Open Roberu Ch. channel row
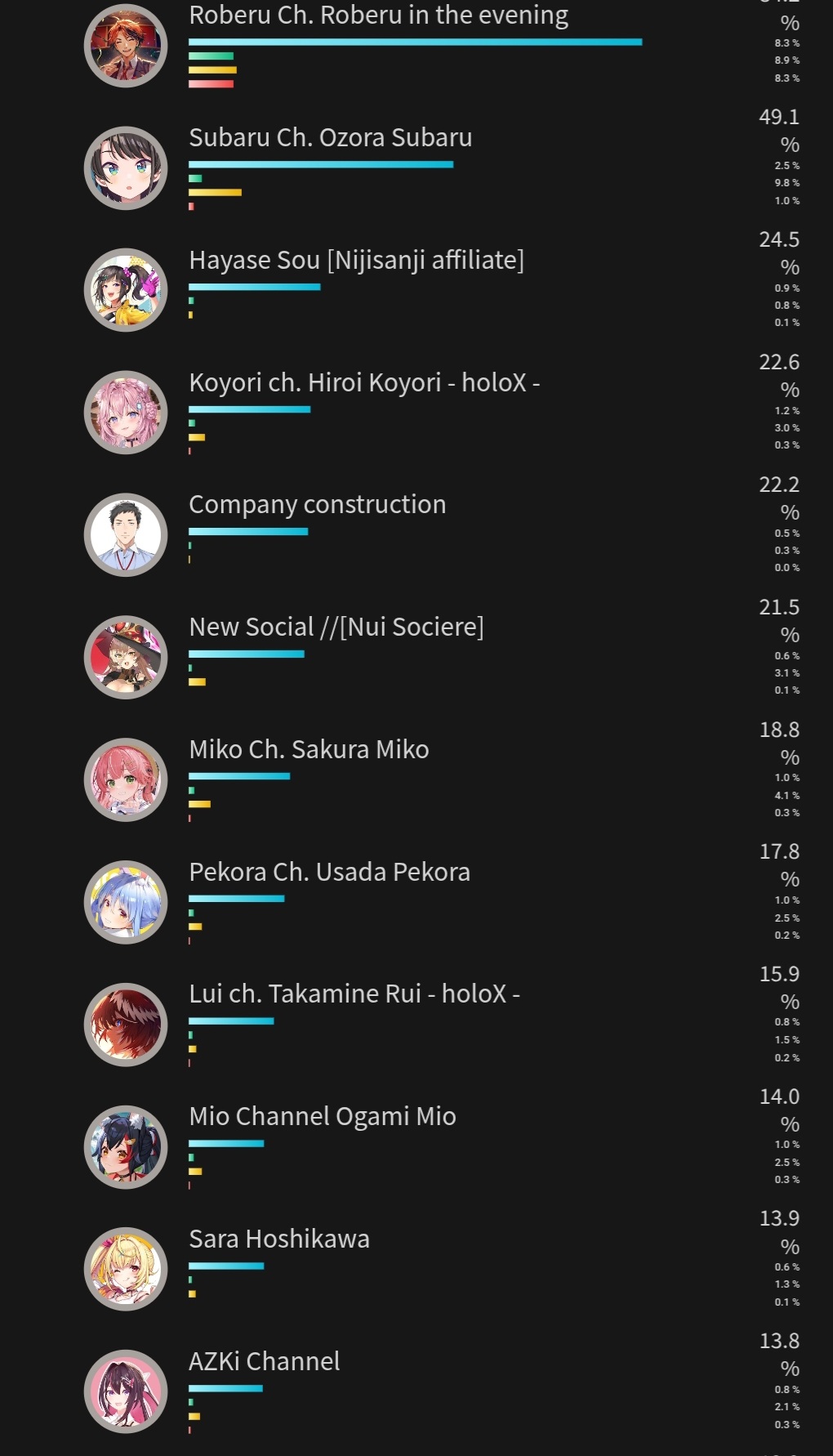 pos(378,16)
